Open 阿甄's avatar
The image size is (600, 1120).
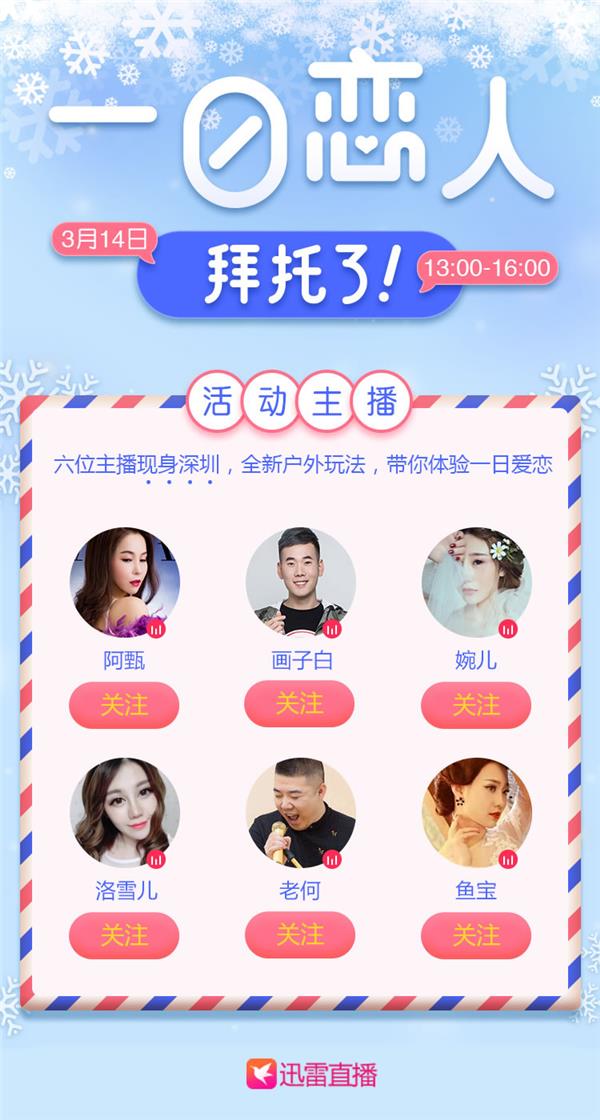click(124, 582)
